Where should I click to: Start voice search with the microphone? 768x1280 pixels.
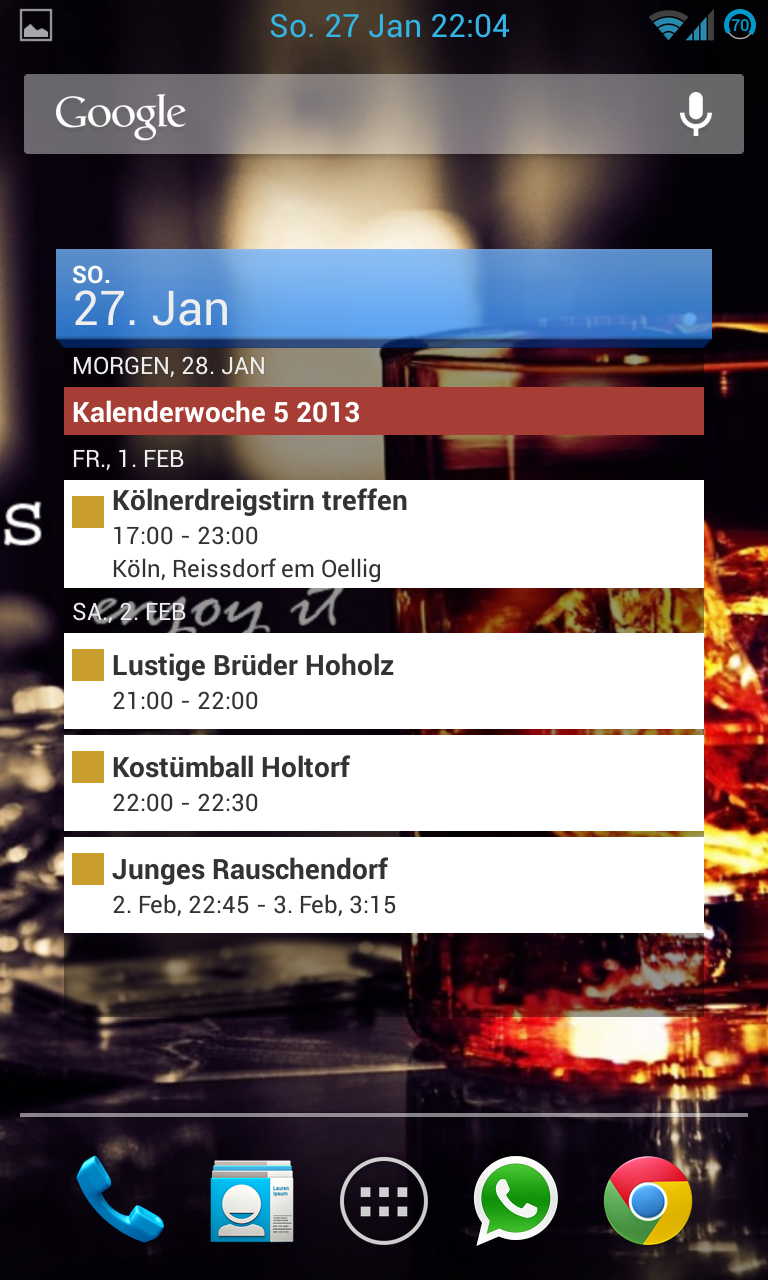(696, 114)
